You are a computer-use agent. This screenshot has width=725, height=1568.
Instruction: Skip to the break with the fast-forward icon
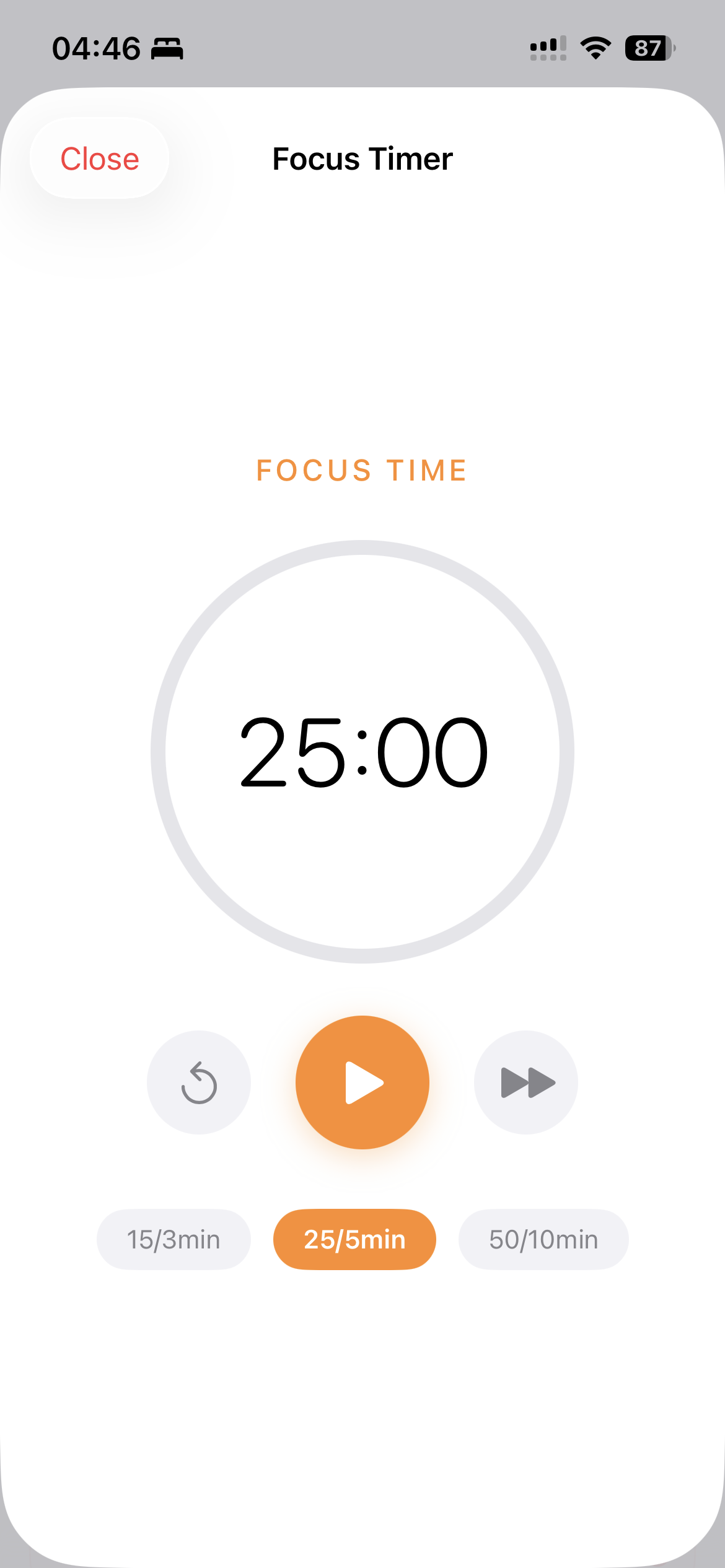pos(525,1082)
